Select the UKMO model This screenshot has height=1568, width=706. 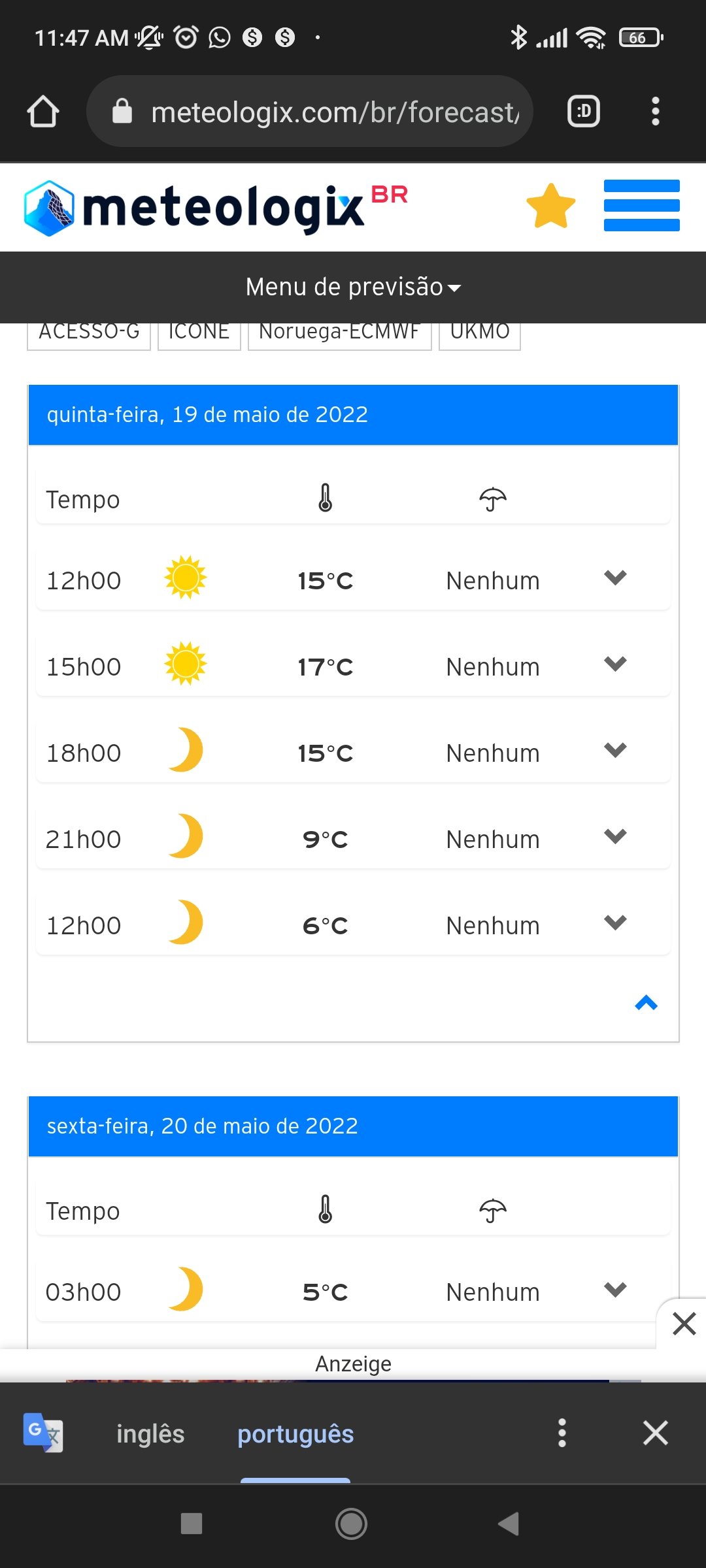pyautogui.click(x=479, y=332)
